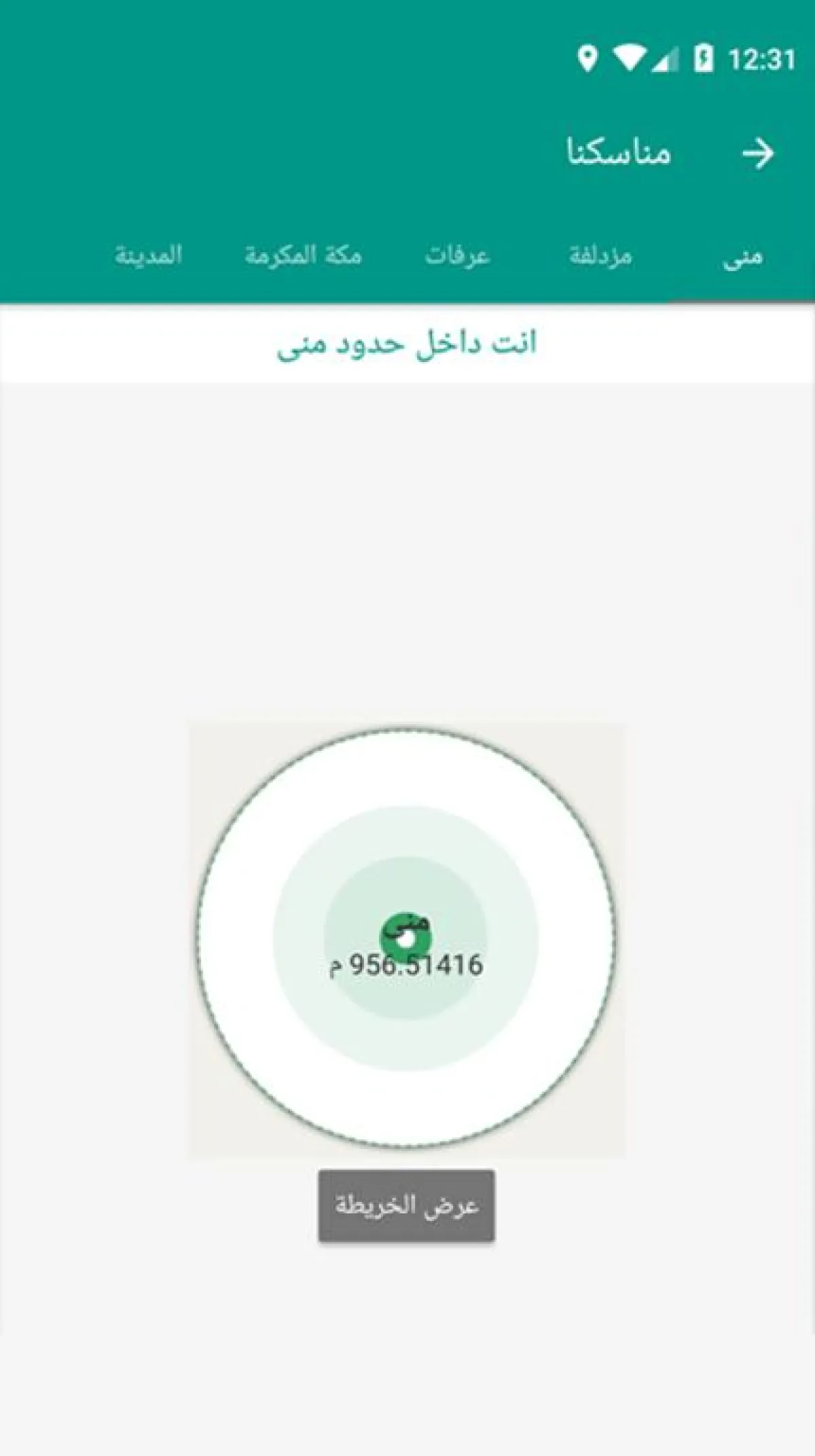815x1456 pixels.
Task: Tap the back arrow in the app bar
Action: point(757,154)
